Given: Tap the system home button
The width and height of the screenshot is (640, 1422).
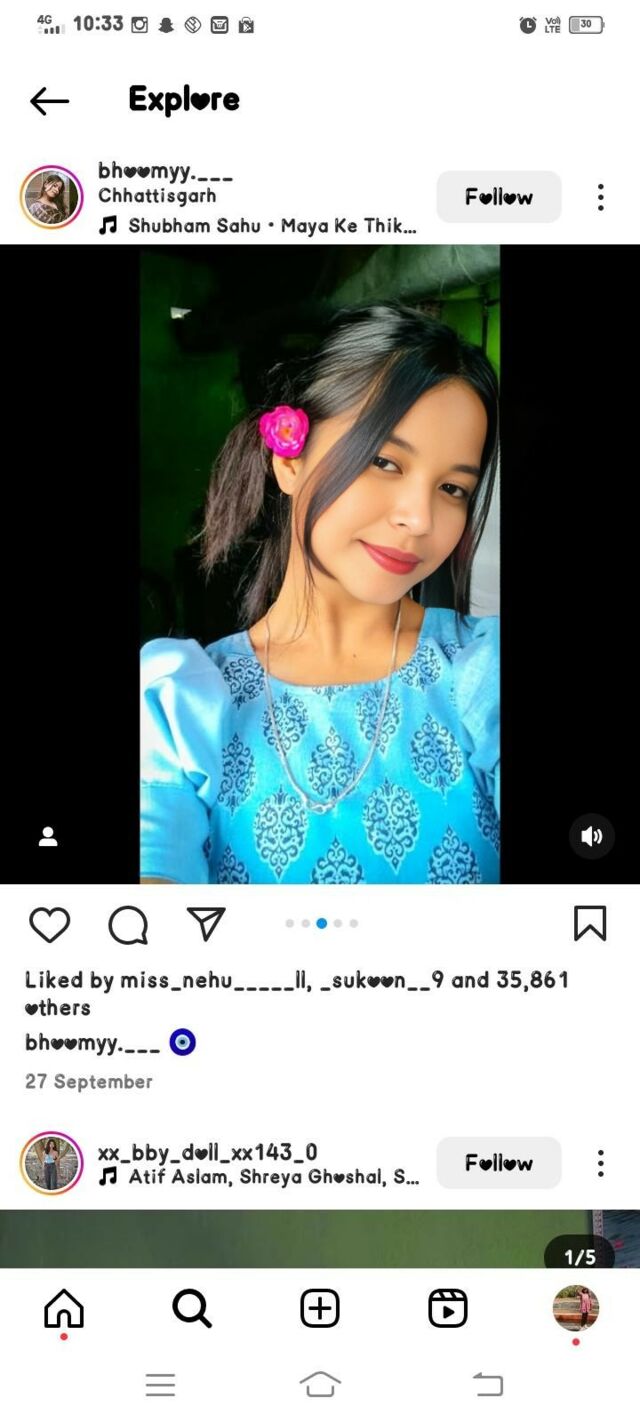Looking at the screenshot, I should [320, 1385].
